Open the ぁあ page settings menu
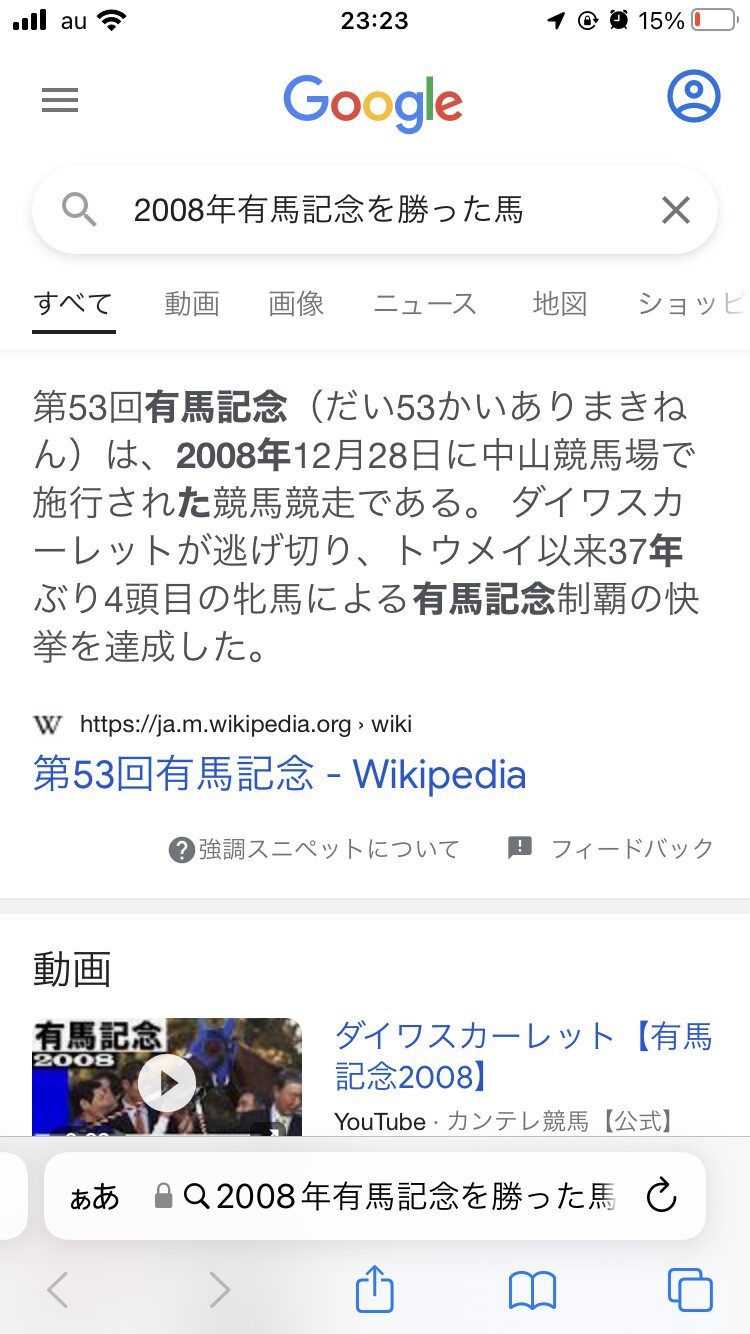This screenshot has width=750, height=1334. pyautogui.click(x=94, y=1197)
